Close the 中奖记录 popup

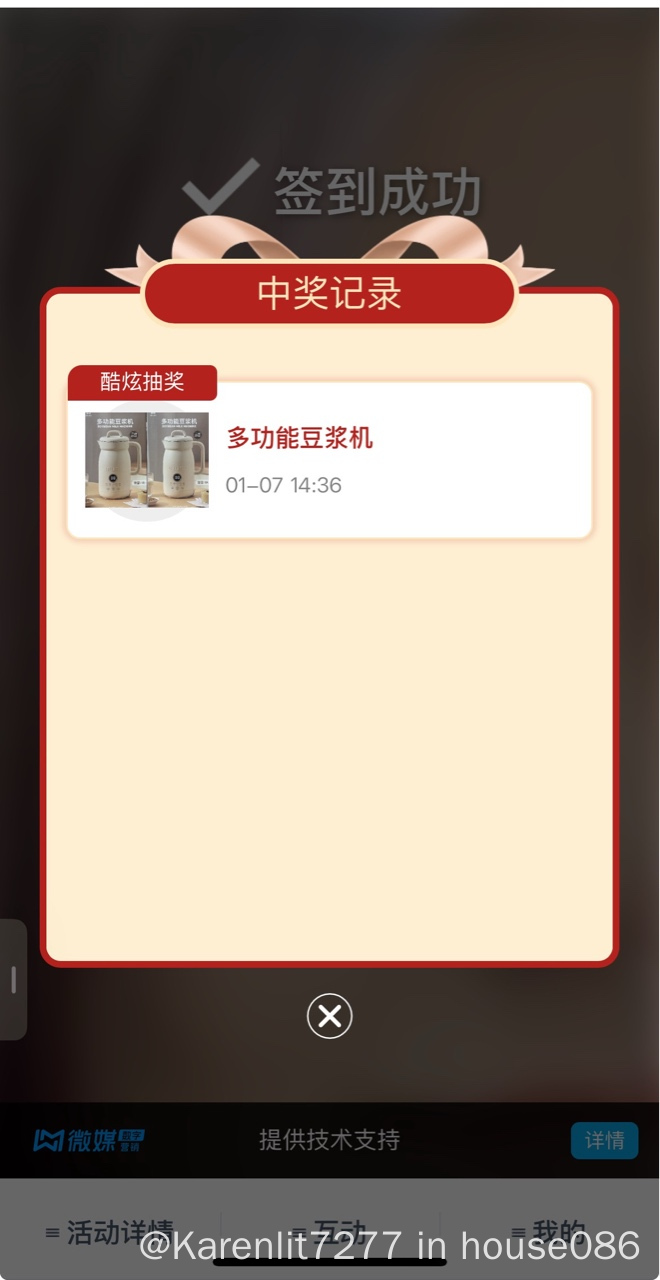coord(329,1016)
